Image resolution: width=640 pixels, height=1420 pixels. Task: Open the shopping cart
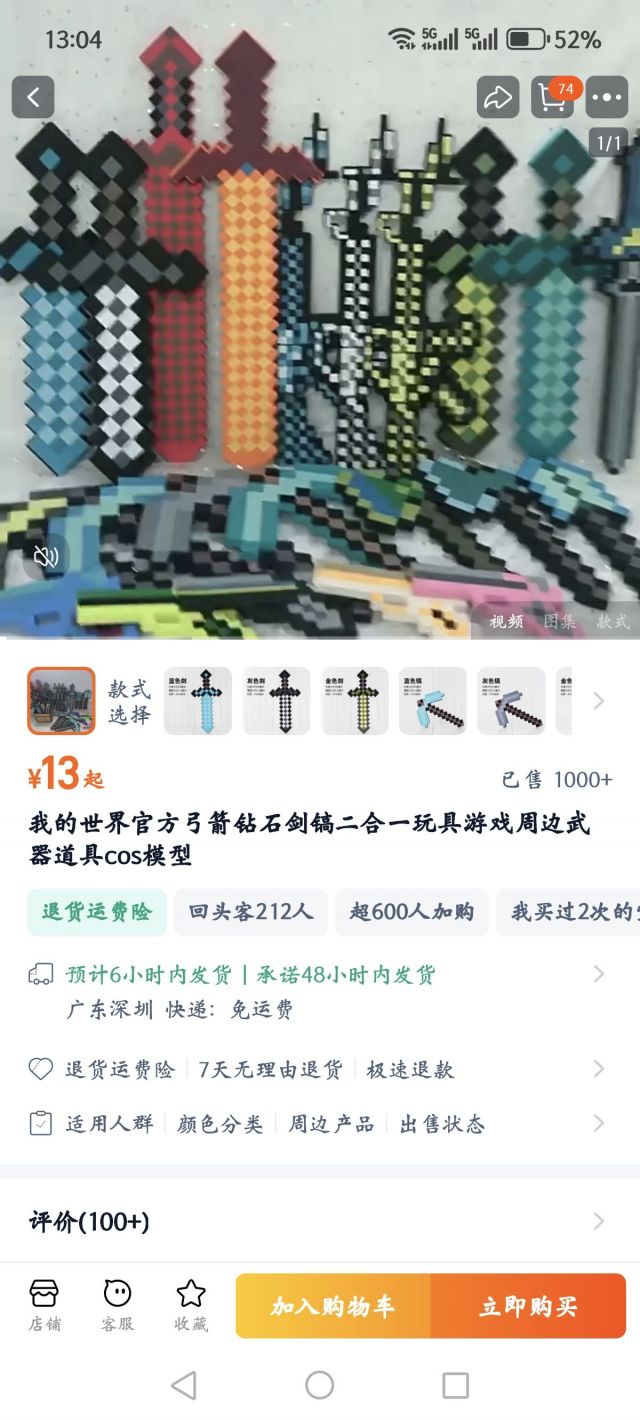[x=552, y=97]
